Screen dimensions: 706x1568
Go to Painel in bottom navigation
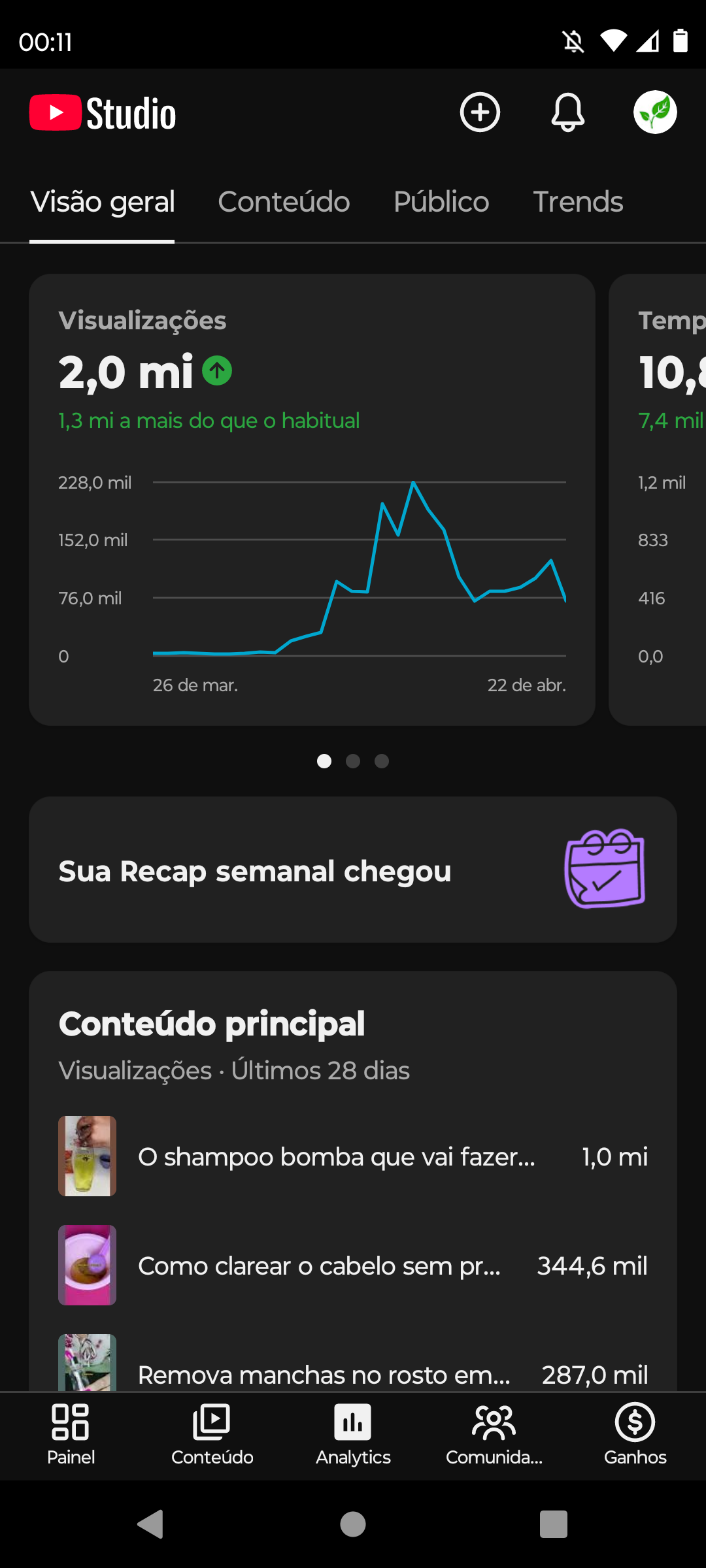tap(71, 1435)
